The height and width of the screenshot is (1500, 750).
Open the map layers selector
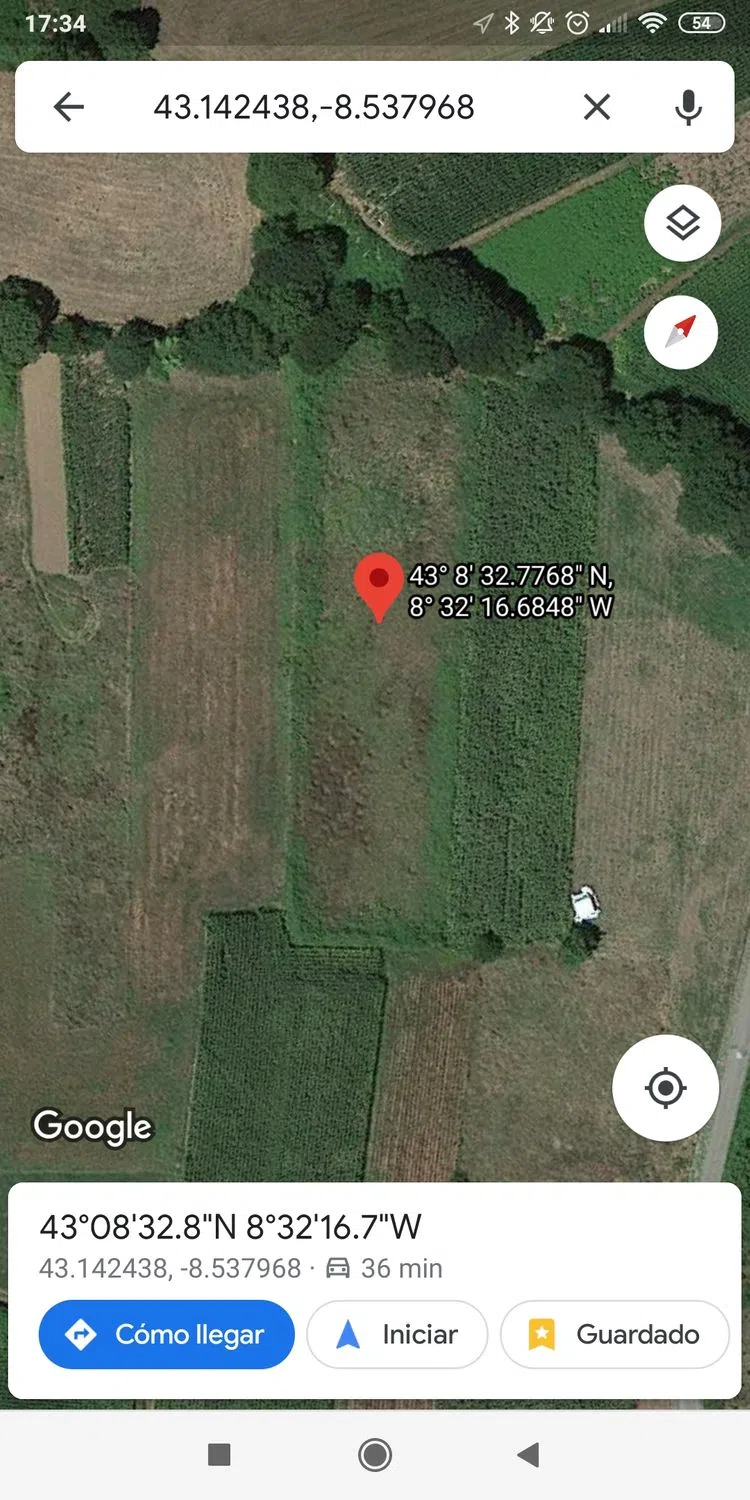682,223
